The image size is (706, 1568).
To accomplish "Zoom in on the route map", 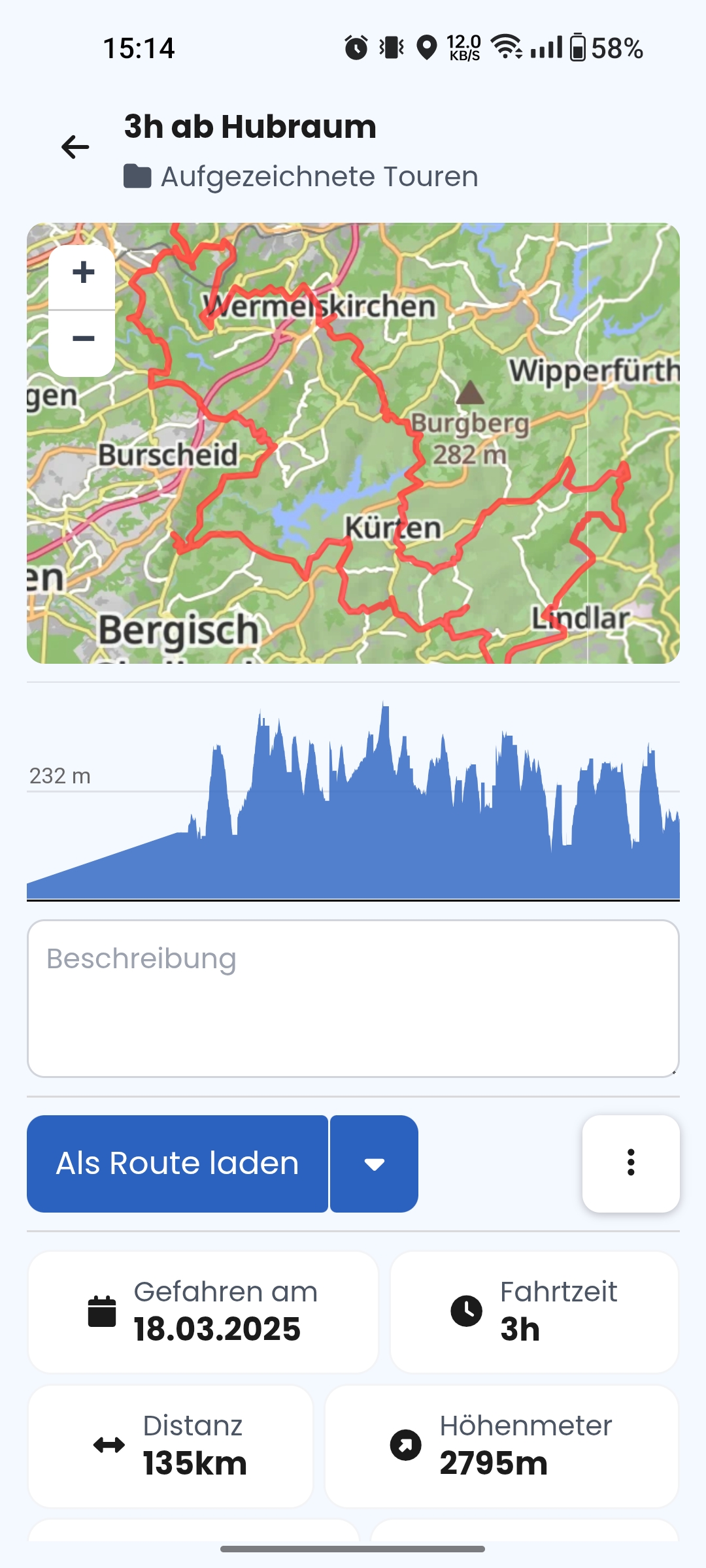I will coord(82,273).
